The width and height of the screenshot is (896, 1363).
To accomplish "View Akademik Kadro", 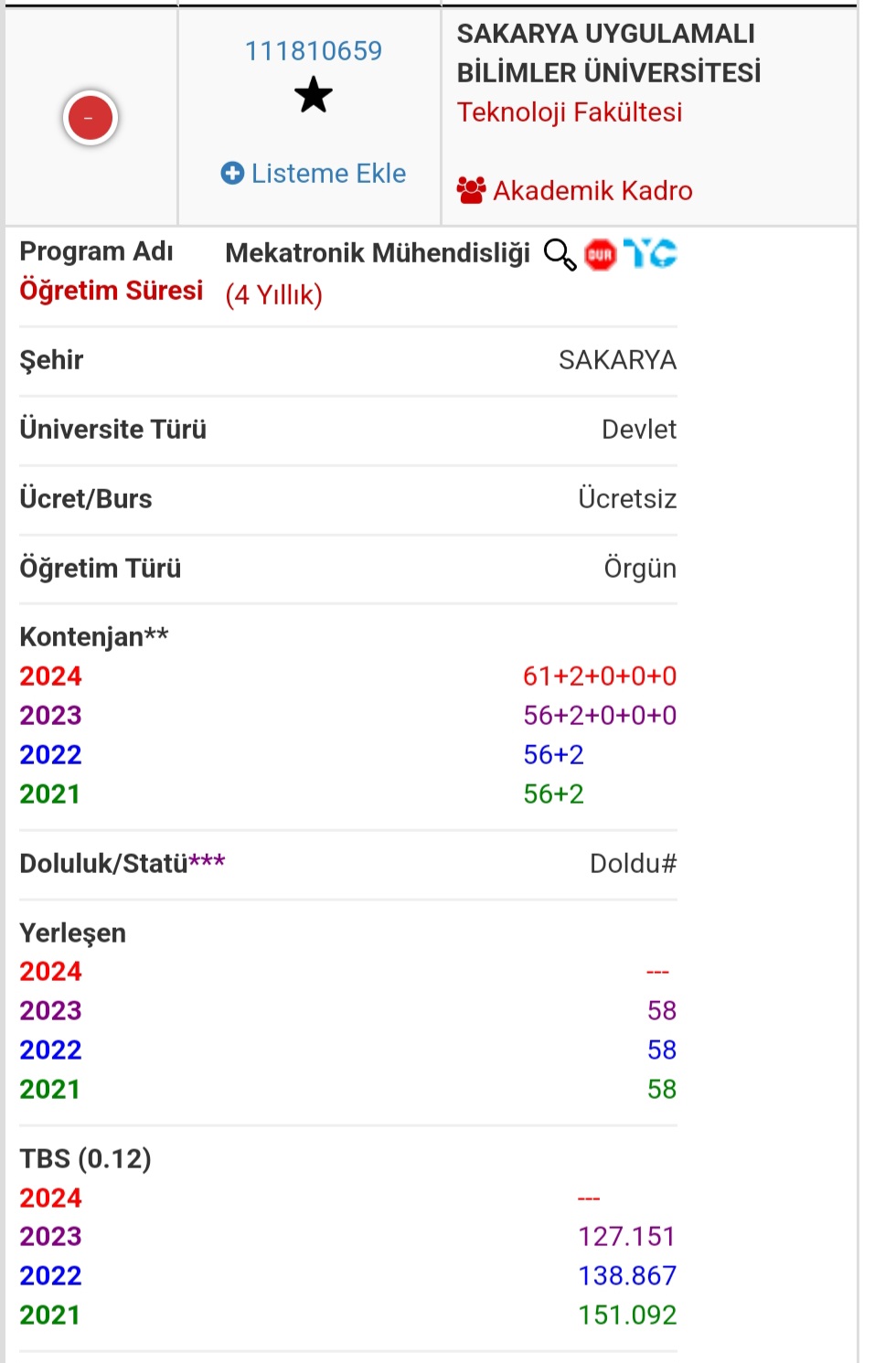I will 575,190.
